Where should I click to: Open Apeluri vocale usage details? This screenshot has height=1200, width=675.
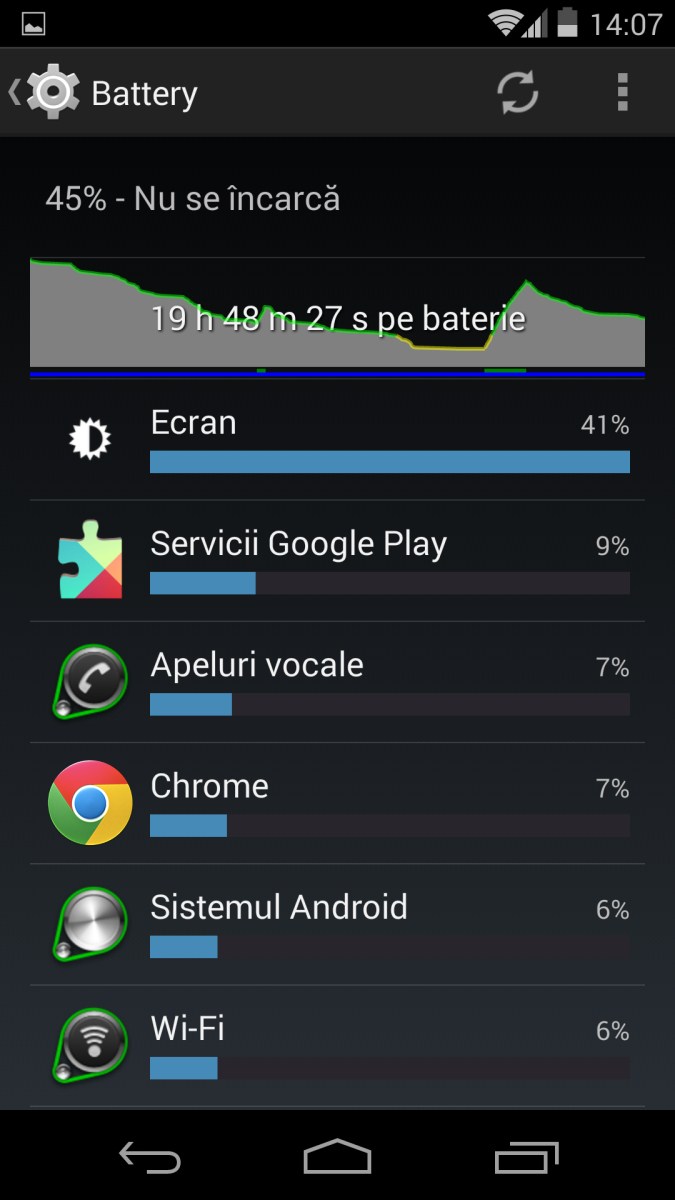337,682
